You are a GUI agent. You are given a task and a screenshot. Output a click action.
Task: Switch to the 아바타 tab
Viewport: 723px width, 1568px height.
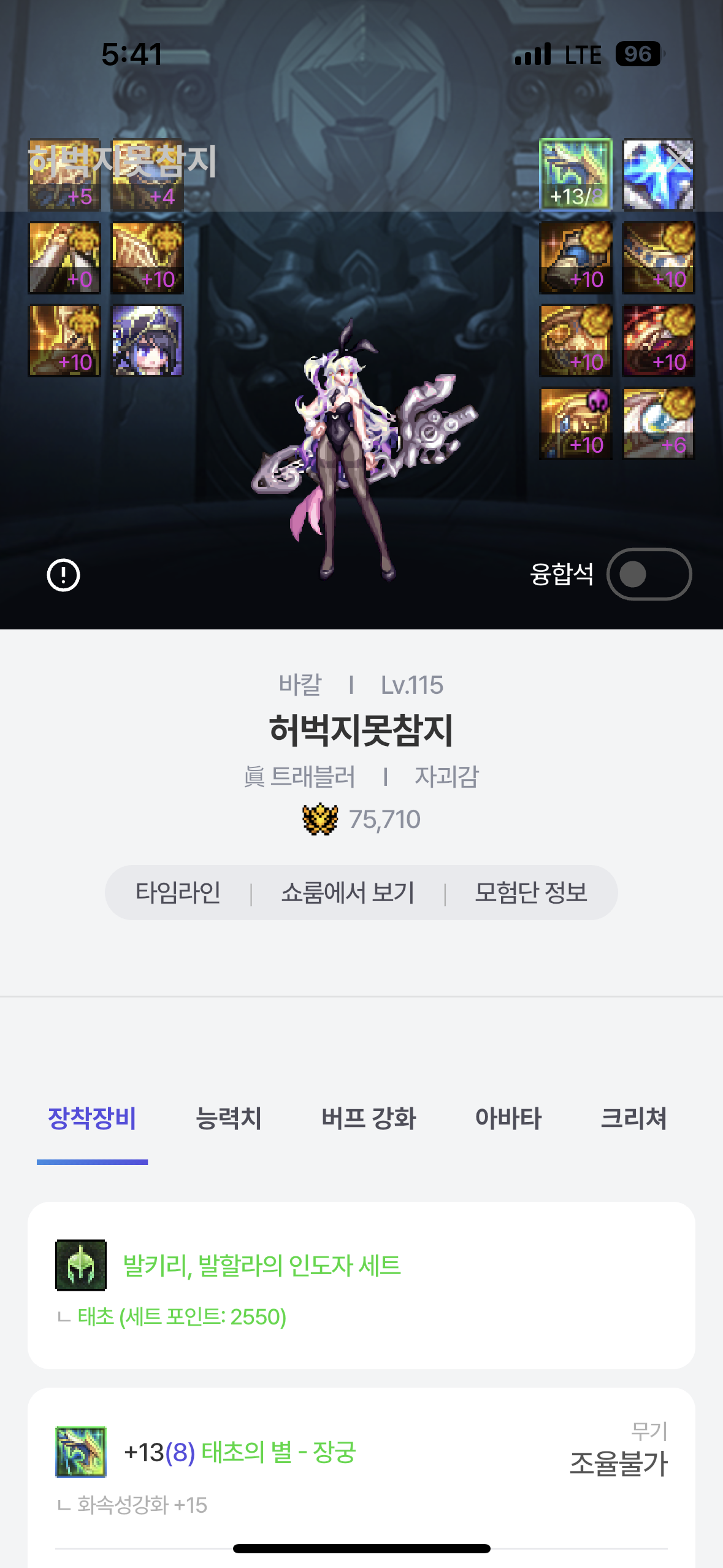point(508,1118)
